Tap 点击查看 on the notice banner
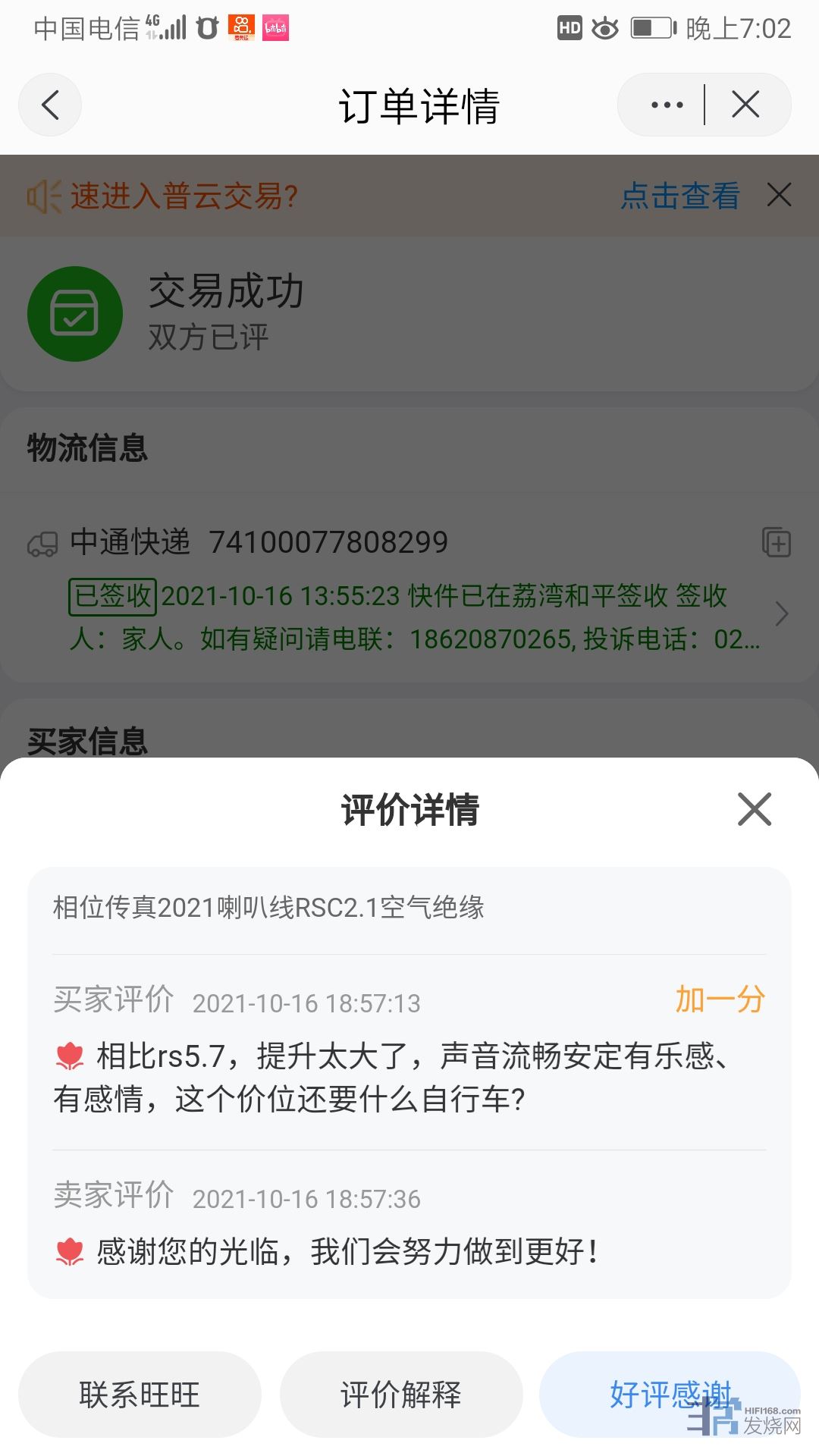Image resolution: width=819 pixels, height=1456 pixels. coord(679,196)
